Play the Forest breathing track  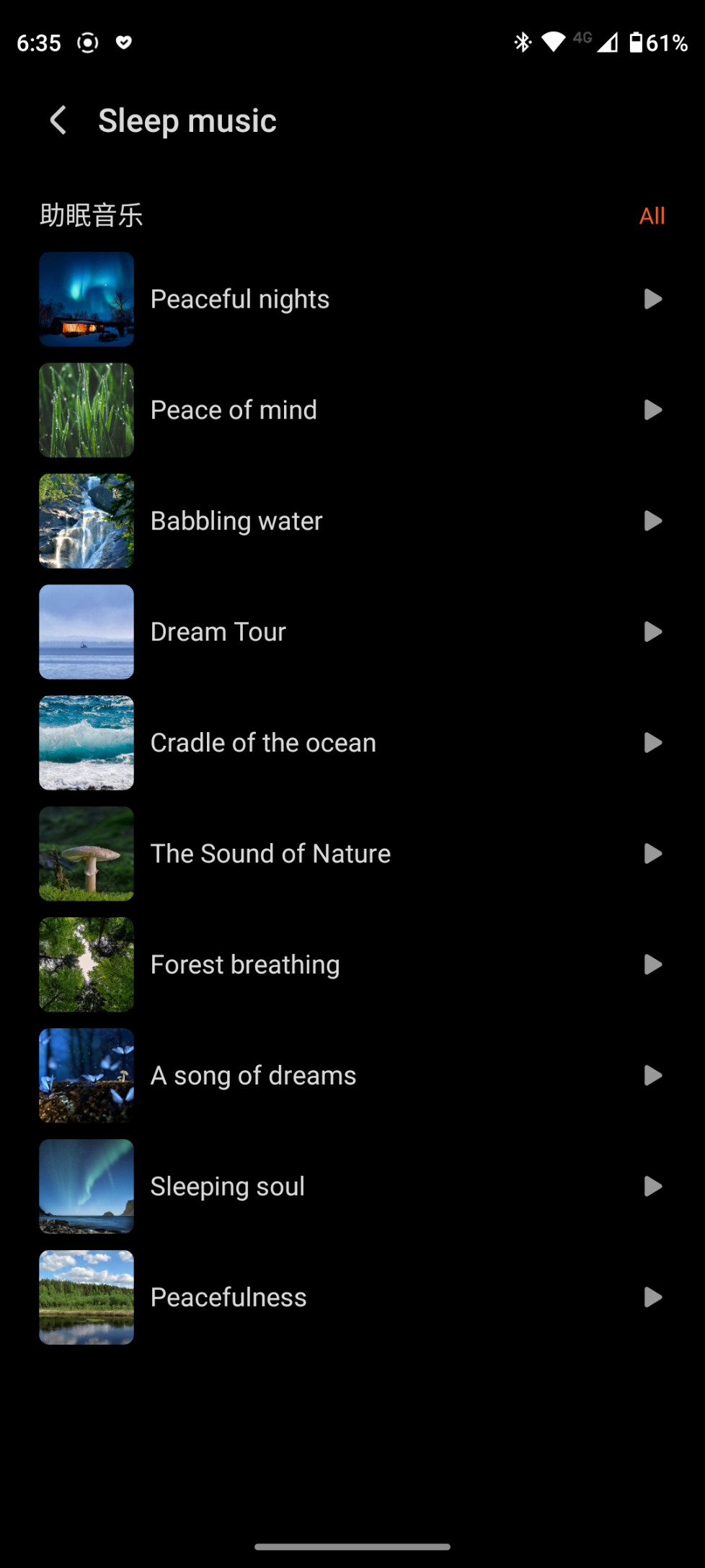tap(652, 965)
